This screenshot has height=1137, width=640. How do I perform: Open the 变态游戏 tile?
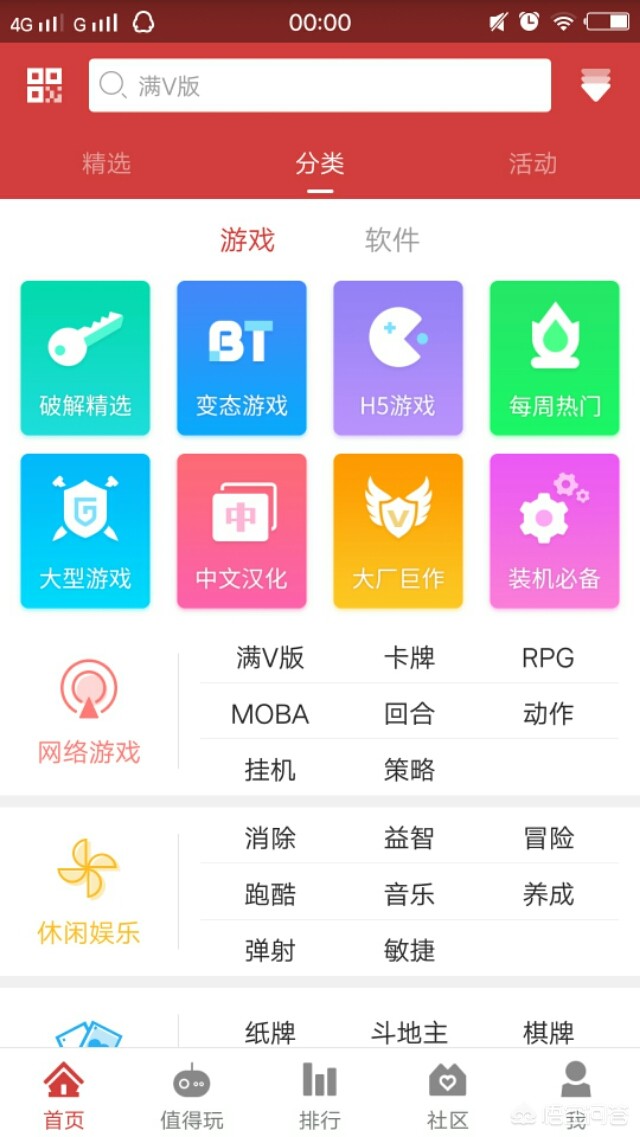click(x=241, y=358)
